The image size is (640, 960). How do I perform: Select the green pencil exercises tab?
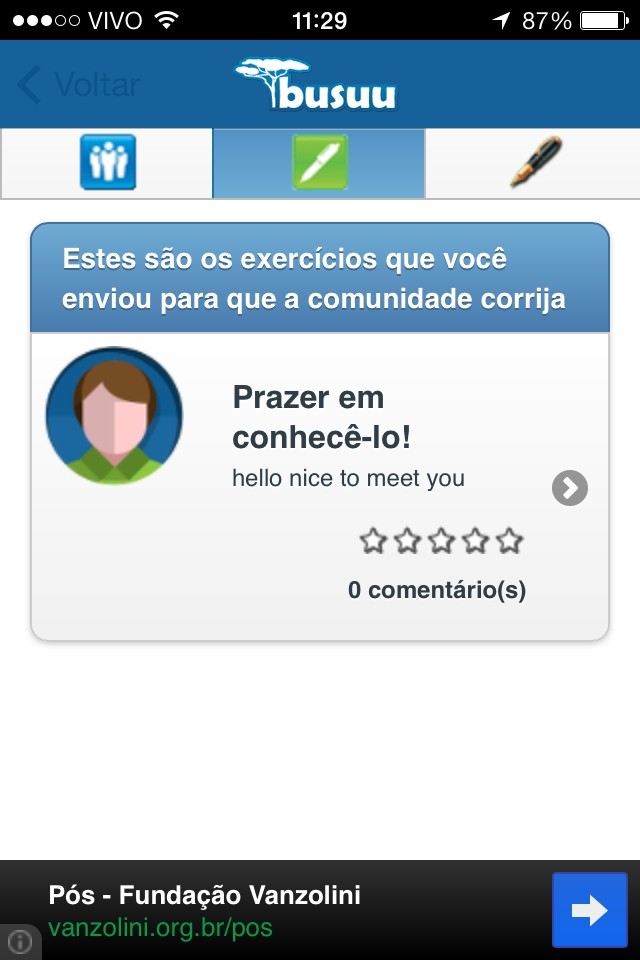(x=319, y=163)
